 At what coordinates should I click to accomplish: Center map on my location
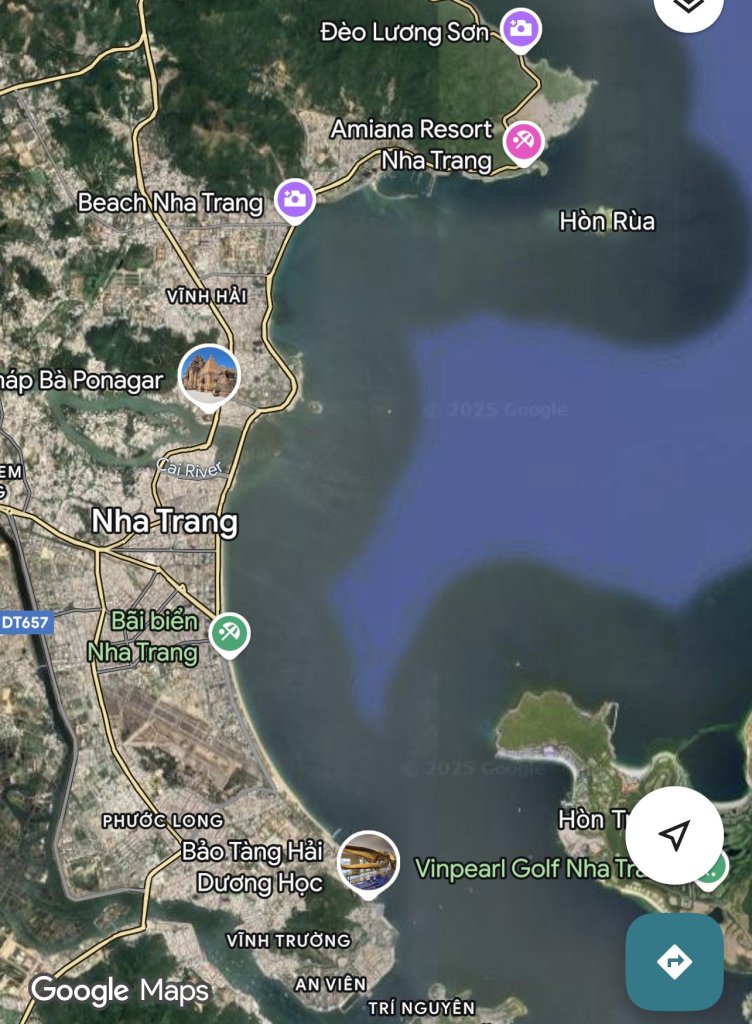click(x=675, y=835)
